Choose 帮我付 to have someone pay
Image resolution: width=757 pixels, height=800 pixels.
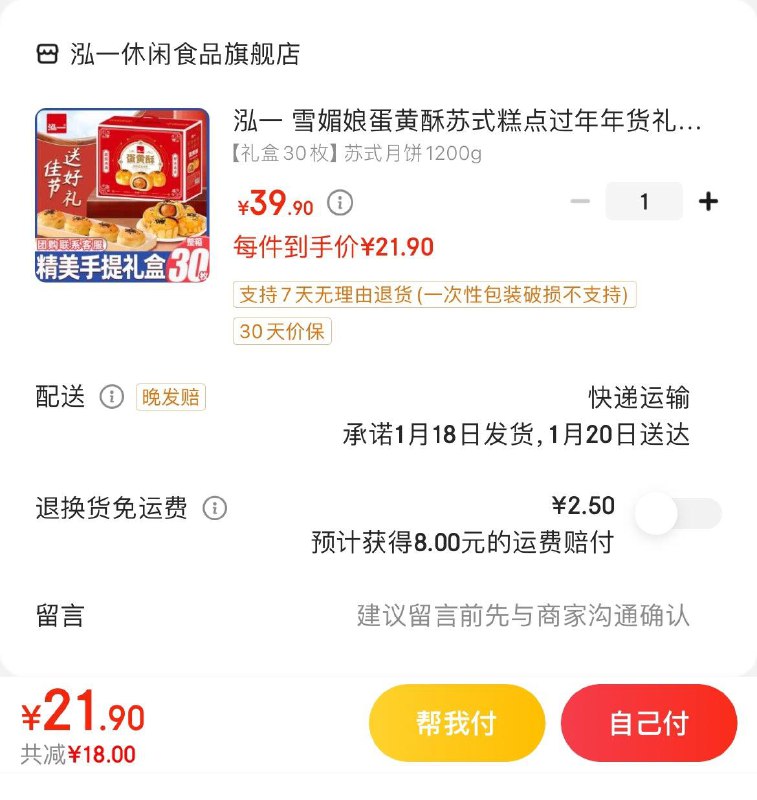click(x=456, y=723)
